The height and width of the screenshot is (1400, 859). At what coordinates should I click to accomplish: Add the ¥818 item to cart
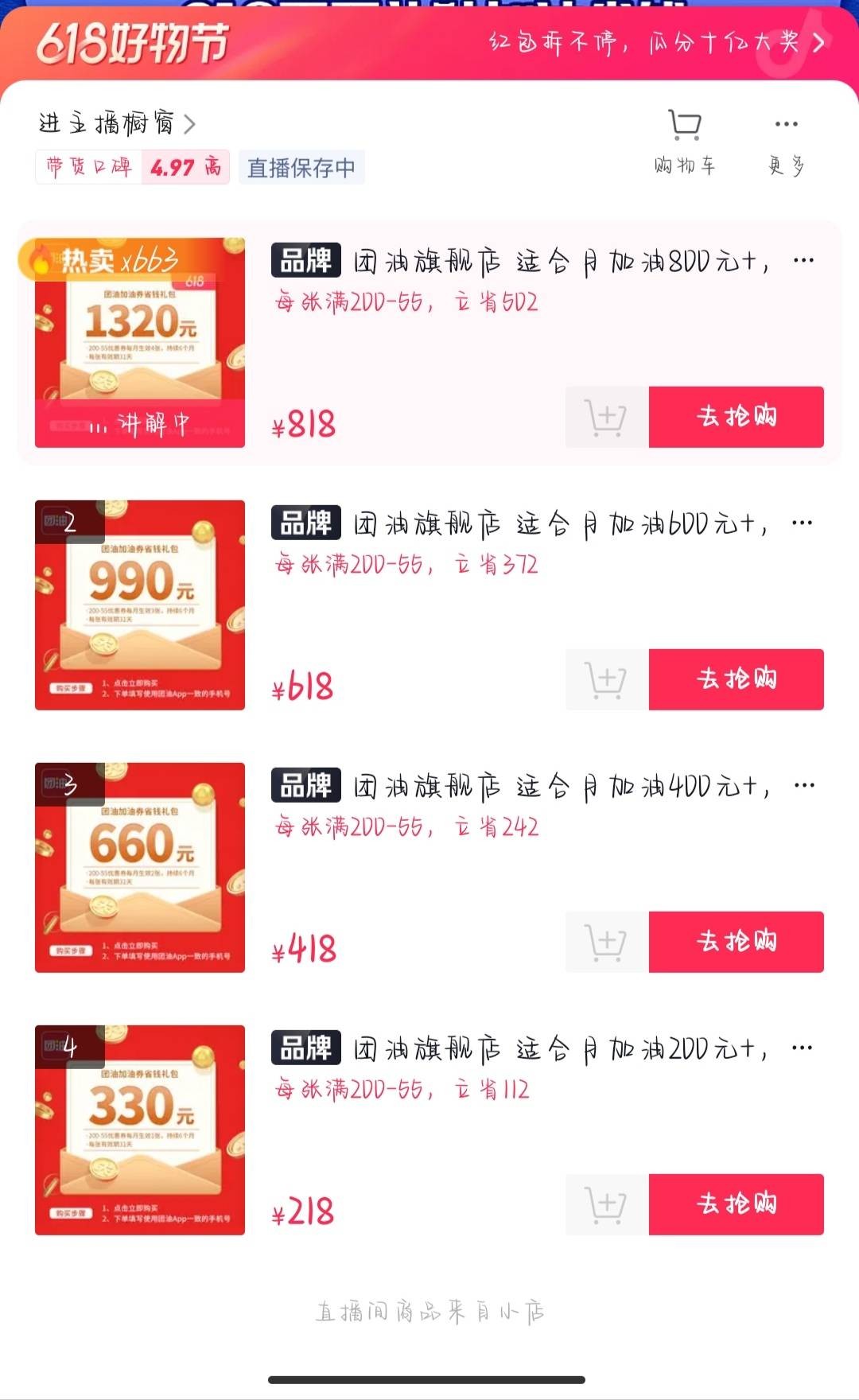pyautogui.click(x=606, y=417)
